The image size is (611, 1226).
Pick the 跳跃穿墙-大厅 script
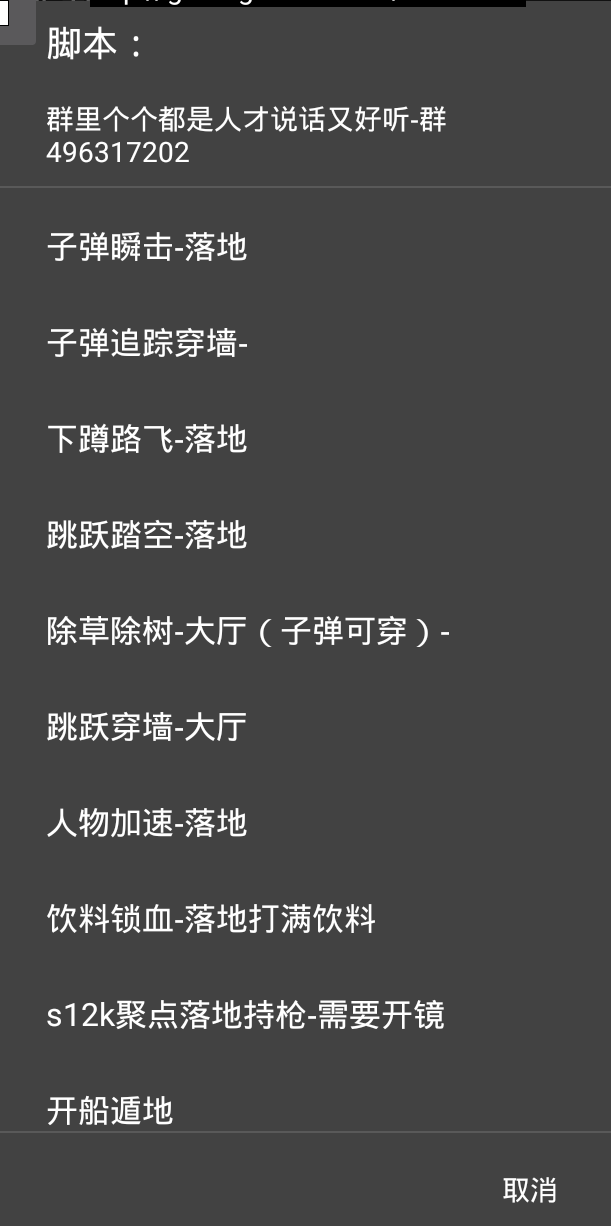click(x=305, y=727)
